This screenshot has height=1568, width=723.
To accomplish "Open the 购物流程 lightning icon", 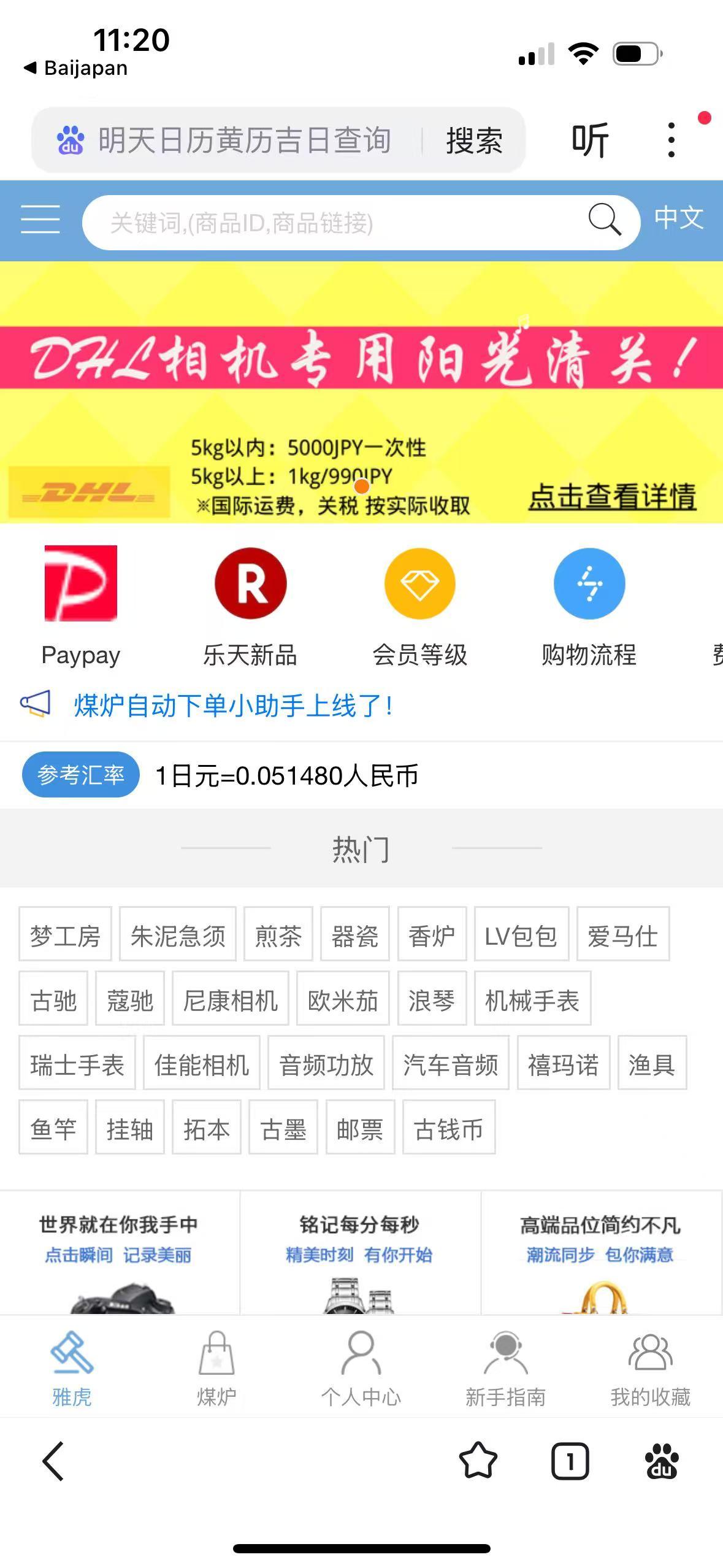I will (x=589, y=583).
